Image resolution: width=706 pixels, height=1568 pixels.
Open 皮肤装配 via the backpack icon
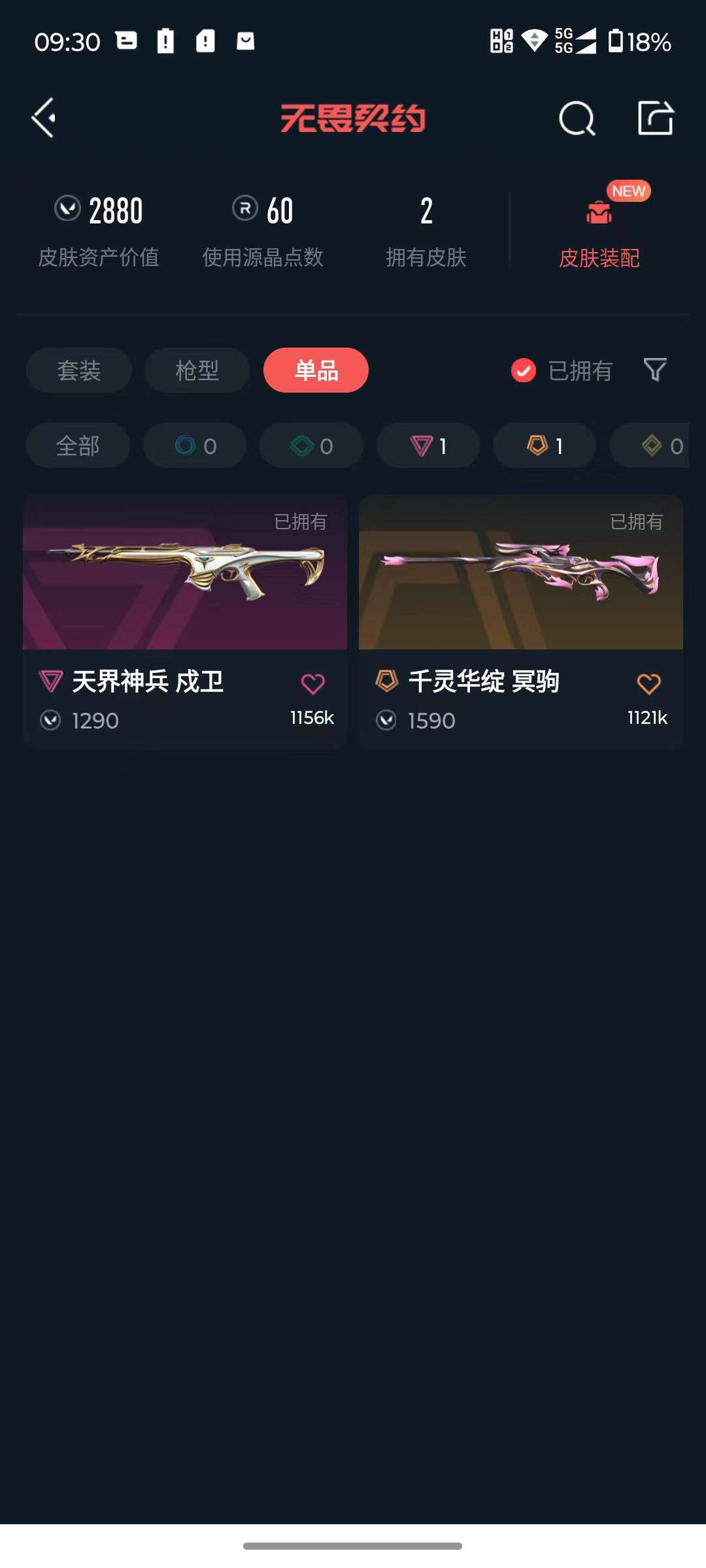coord(599,214)
